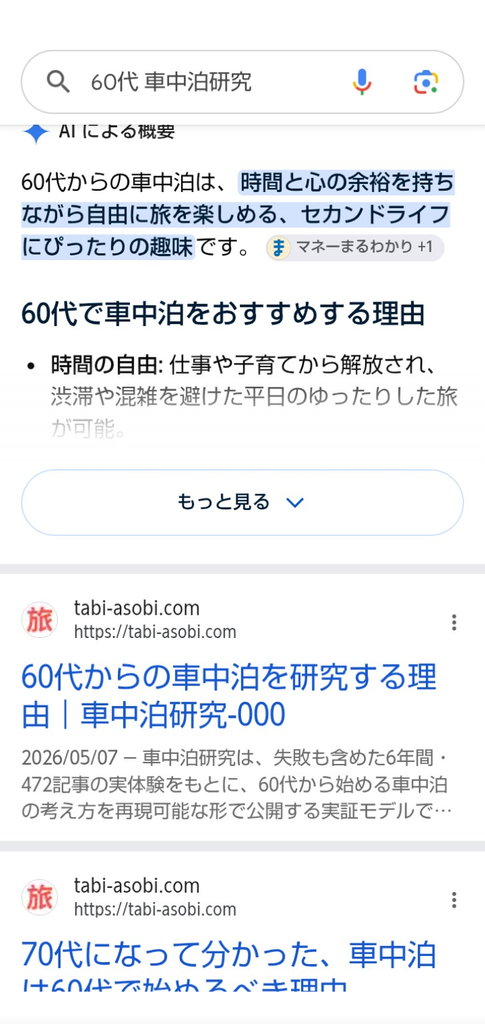This screenshot has height=1024, width=485.
Task: Open the マネーまるわかり +1 source chip
Action: coord(355,248)
